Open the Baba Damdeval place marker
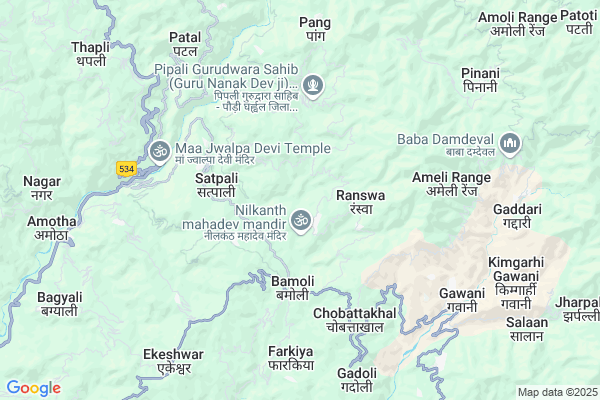The image size is (600, 400). pos(511,144)
